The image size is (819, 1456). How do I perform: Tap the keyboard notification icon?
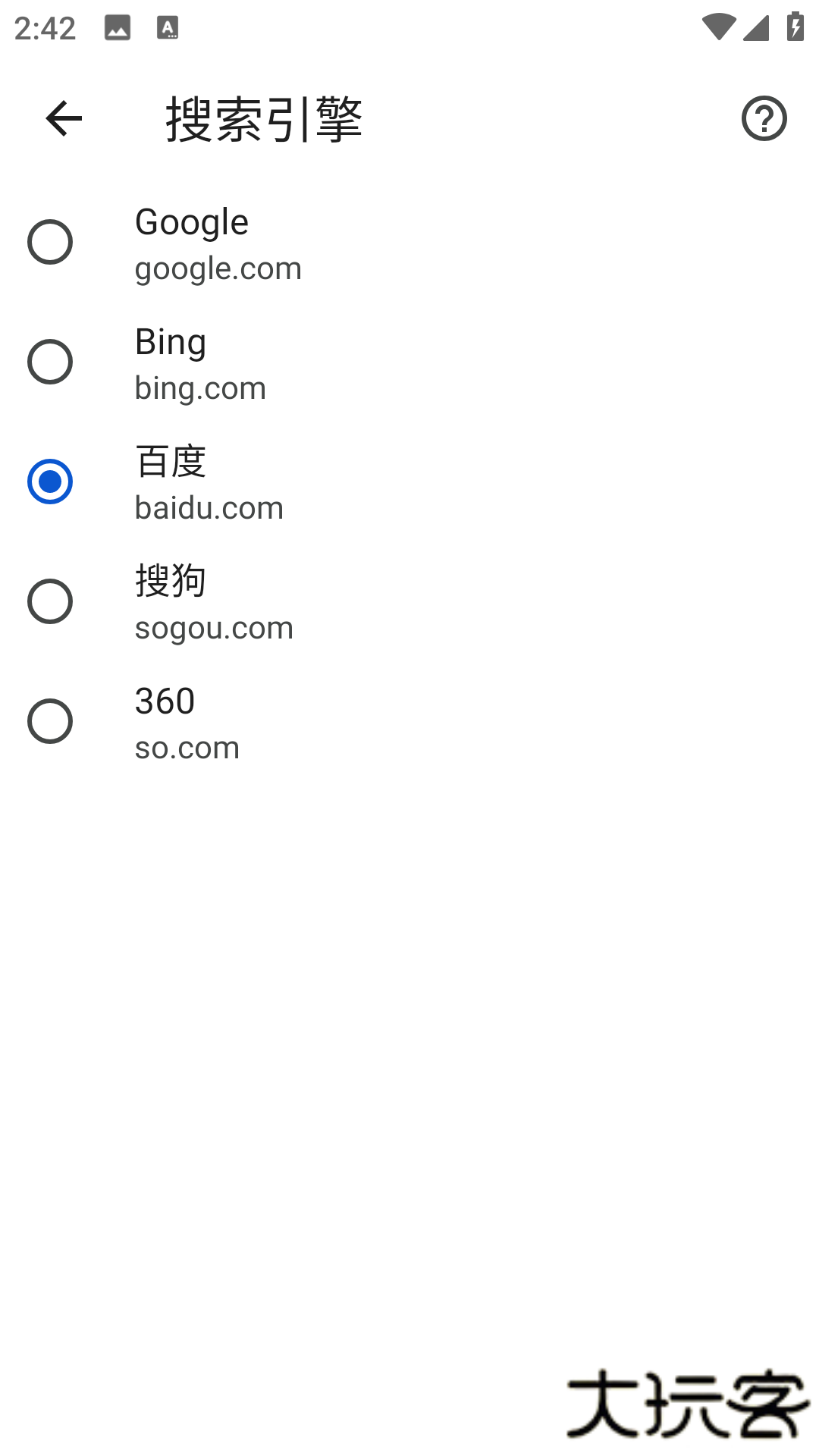167,28
